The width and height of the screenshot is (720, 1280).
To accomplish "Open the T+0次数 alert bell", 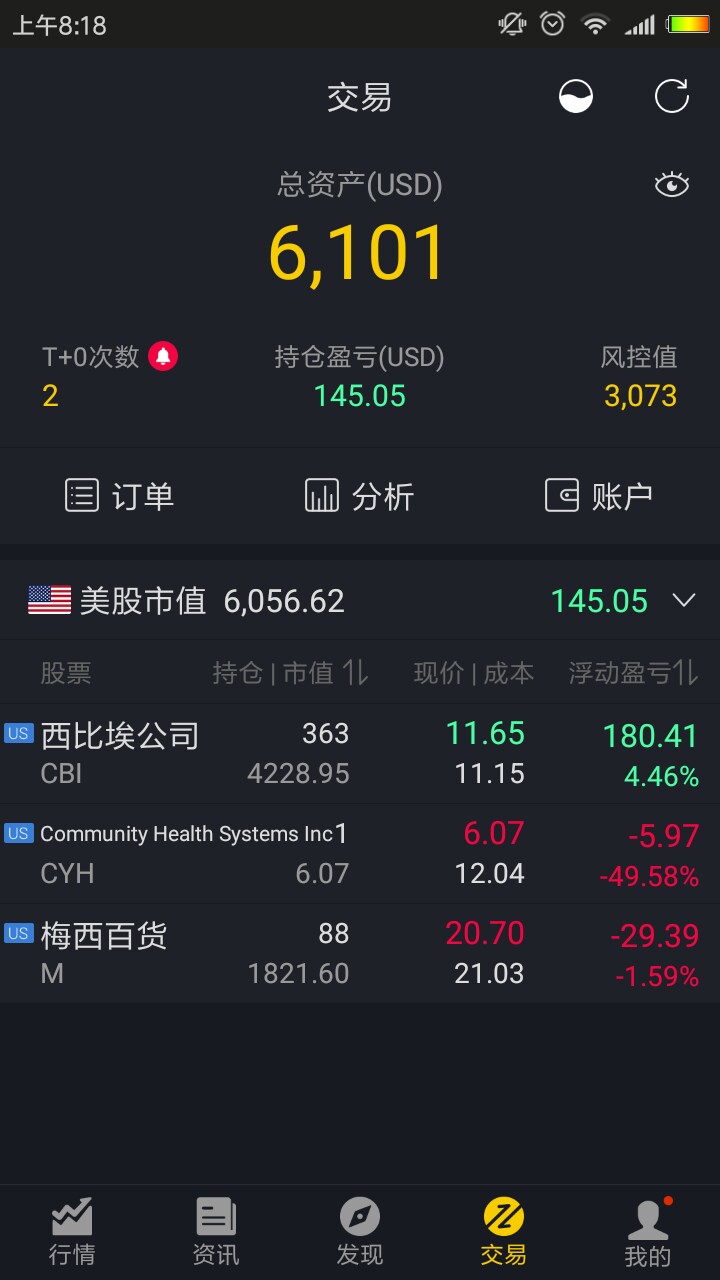I will pos(163,356).
